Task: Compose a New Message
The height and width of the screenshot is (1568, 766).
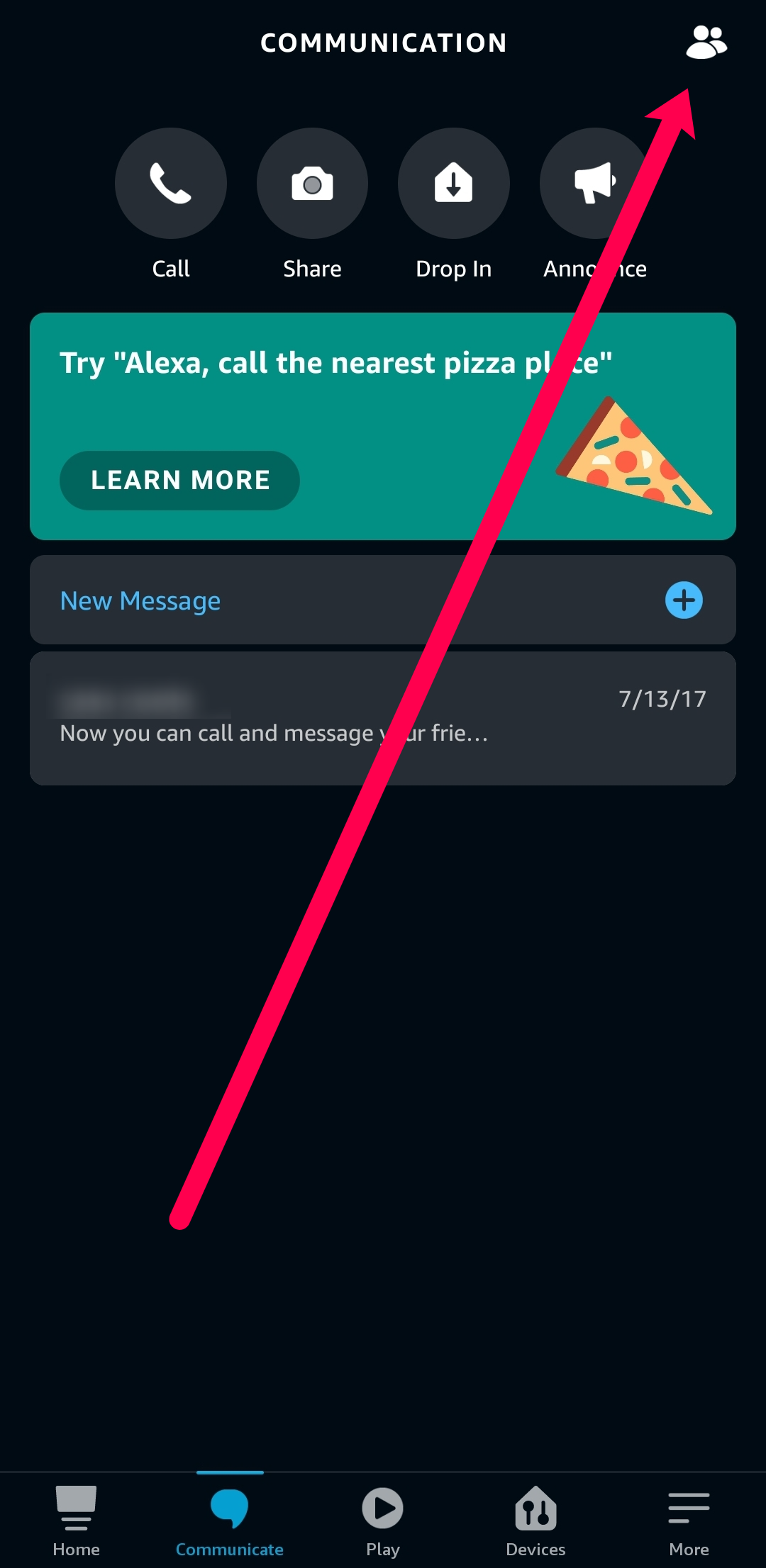Action: [x=383, y=600]
